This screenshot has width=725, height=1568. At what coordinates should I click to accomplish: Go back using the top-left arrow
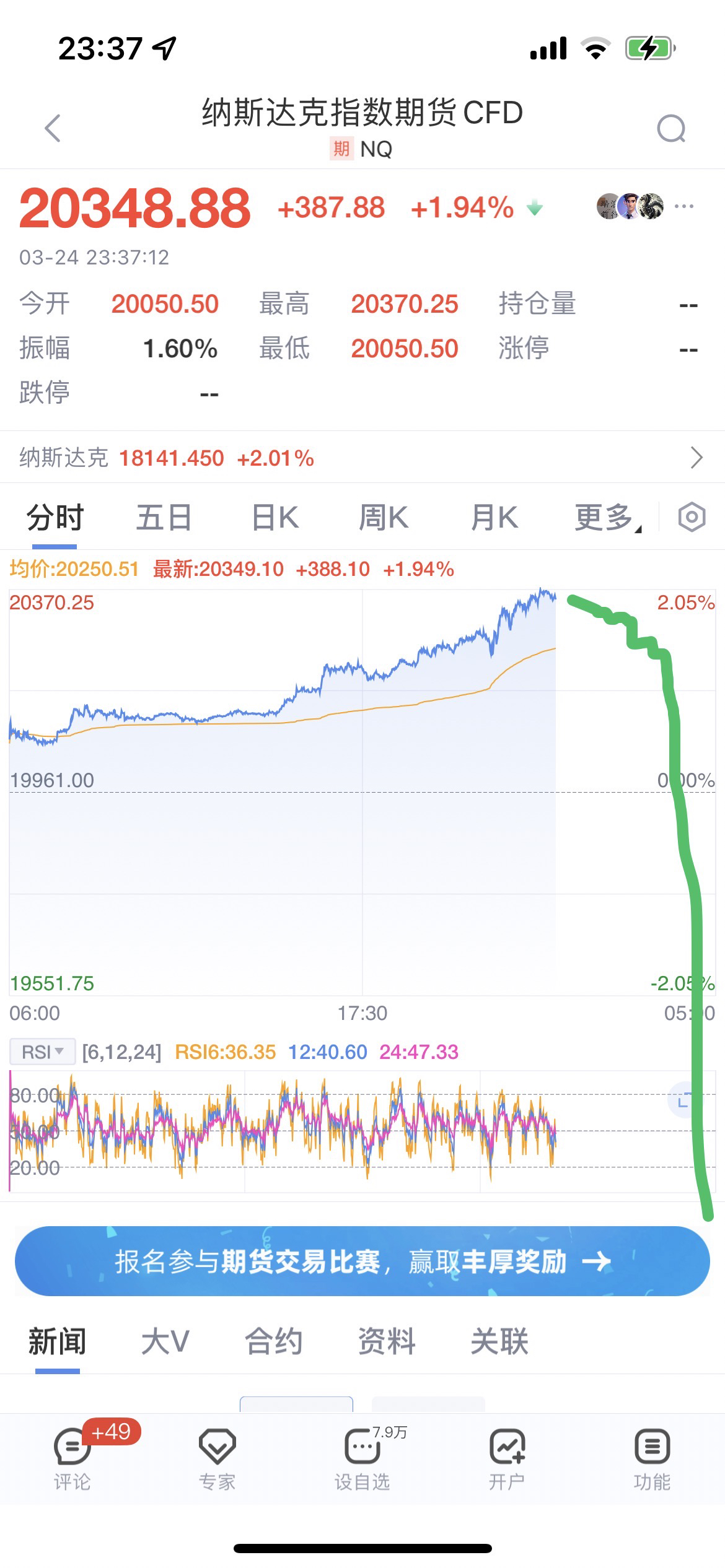click(x=53, y=128)
